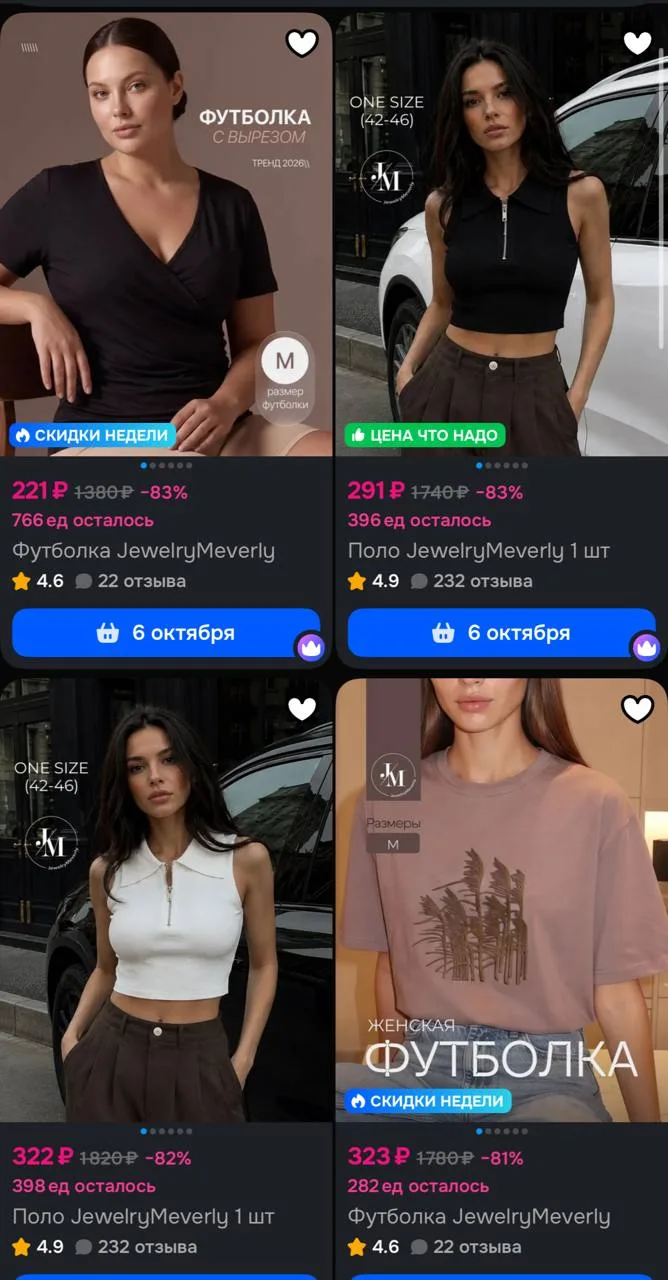Open the black polo crop top product

(x=502, y=235)
